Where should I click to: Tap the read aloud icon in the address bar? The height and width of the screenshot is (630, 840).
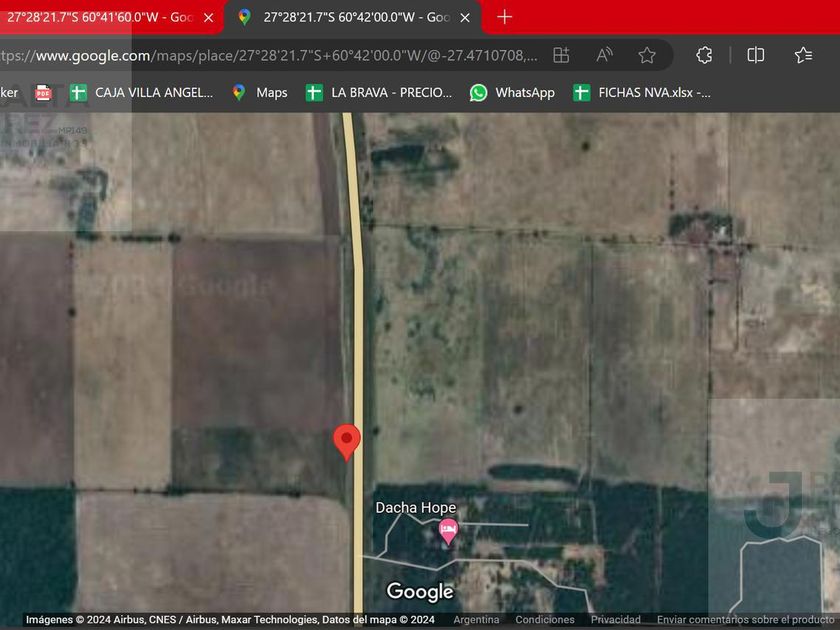(604, 55)
